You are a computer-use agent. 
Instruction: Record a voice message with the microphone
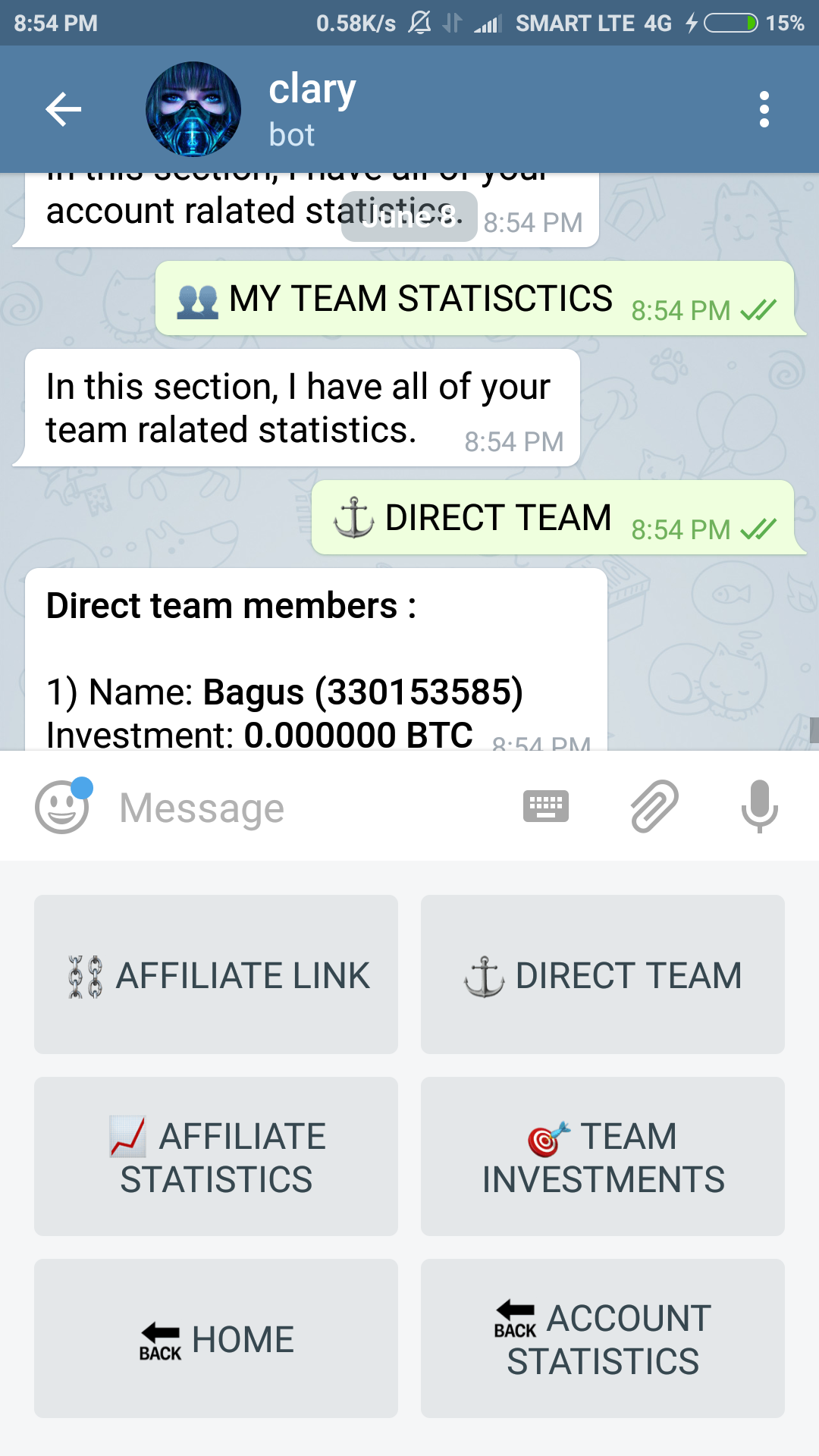coord(760,806)
